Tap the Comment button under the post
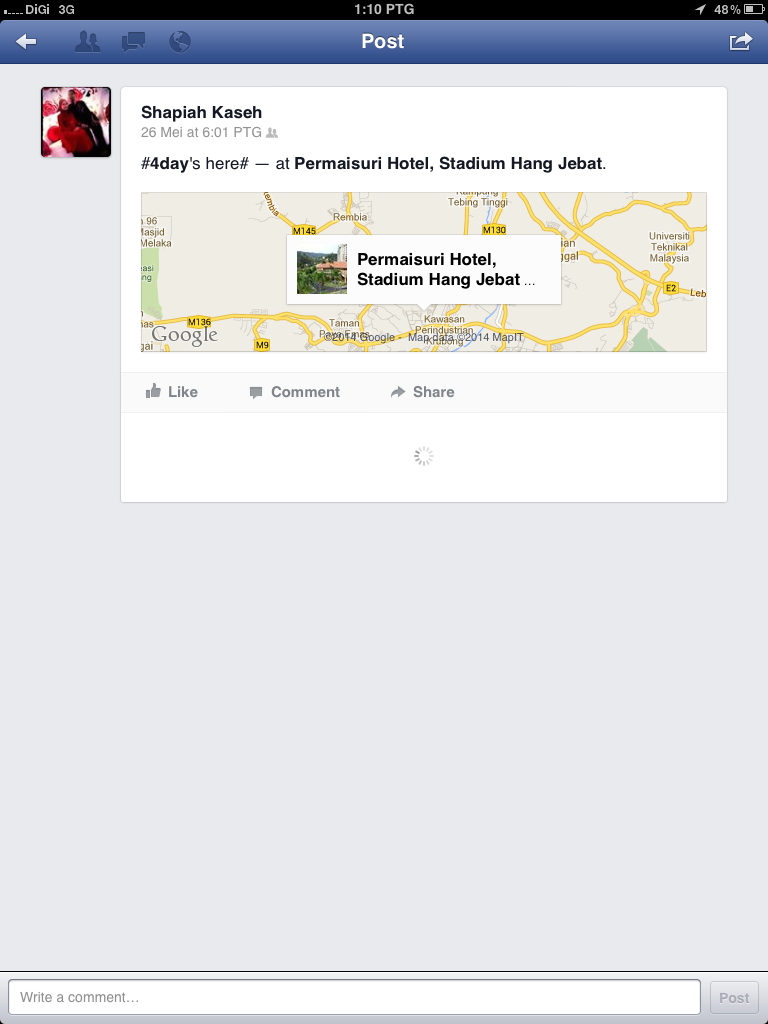The height and width of the screenshot is (1024, 768). [x=295, y=392]
